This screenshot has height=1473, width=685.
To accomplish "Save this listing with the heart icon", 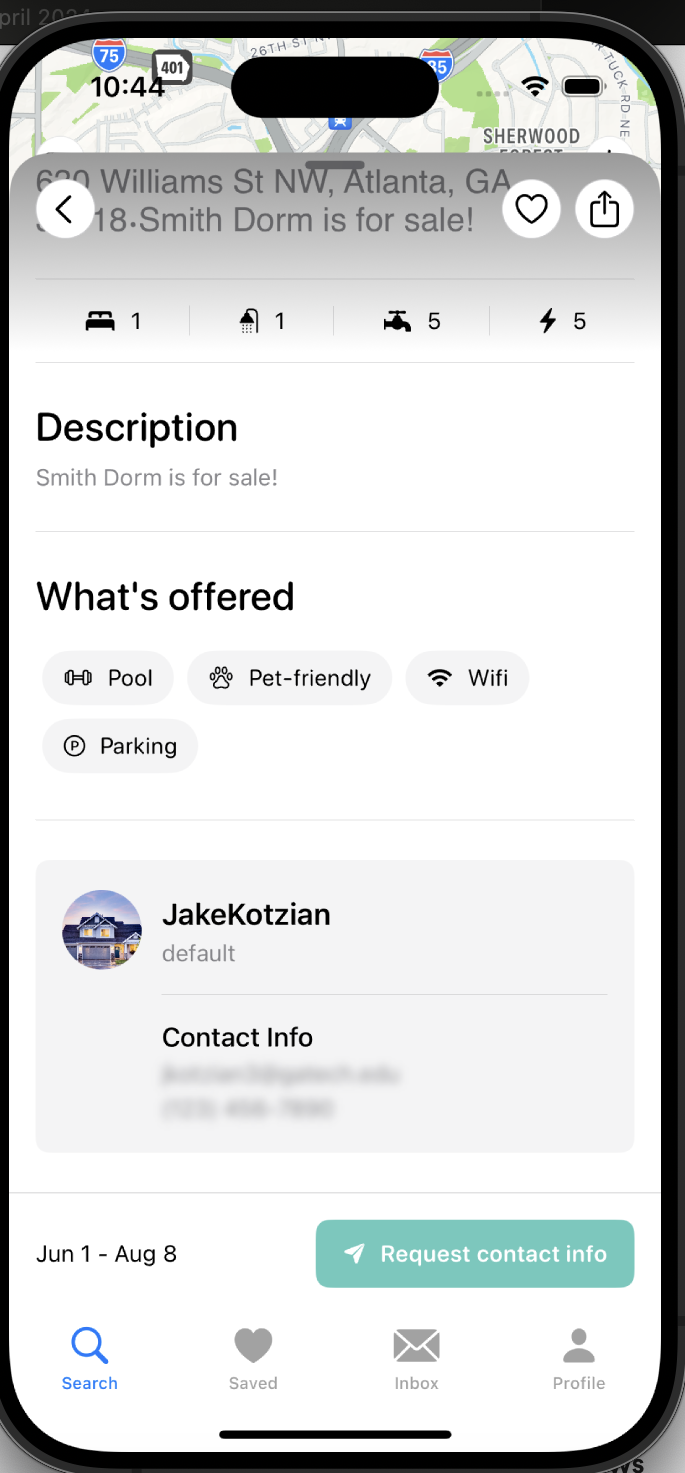I will pos(531,209).
